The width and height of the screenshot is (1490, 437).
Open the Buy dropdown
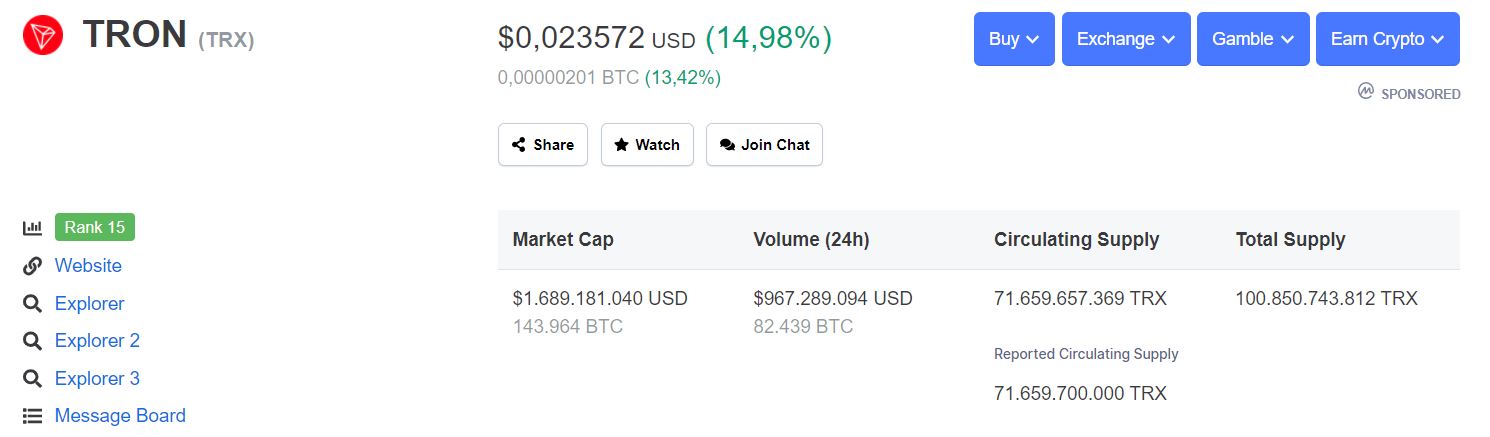[1013, 39]
